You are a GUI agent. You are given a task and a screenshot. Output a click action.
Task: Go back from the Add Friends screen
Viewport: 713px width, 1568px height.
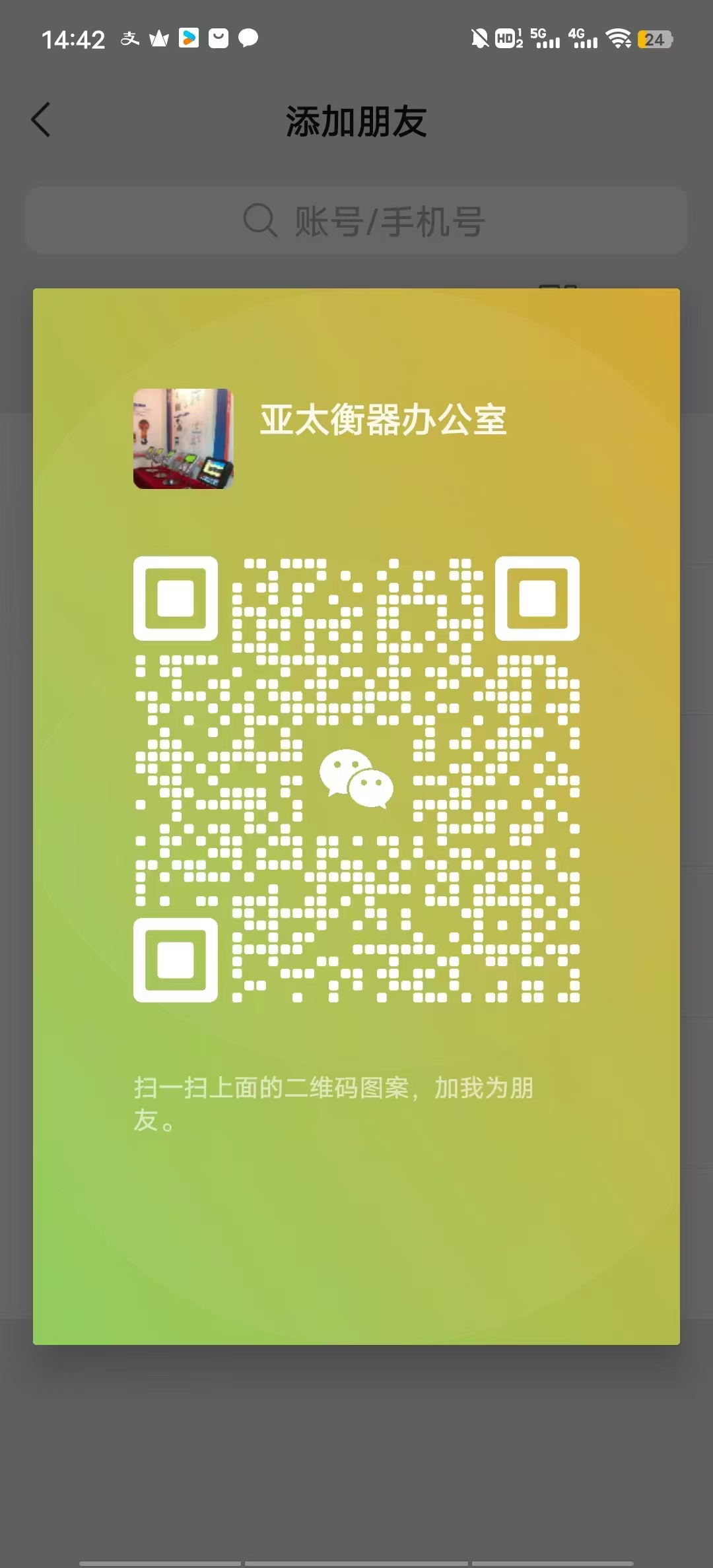pos(41,120)
